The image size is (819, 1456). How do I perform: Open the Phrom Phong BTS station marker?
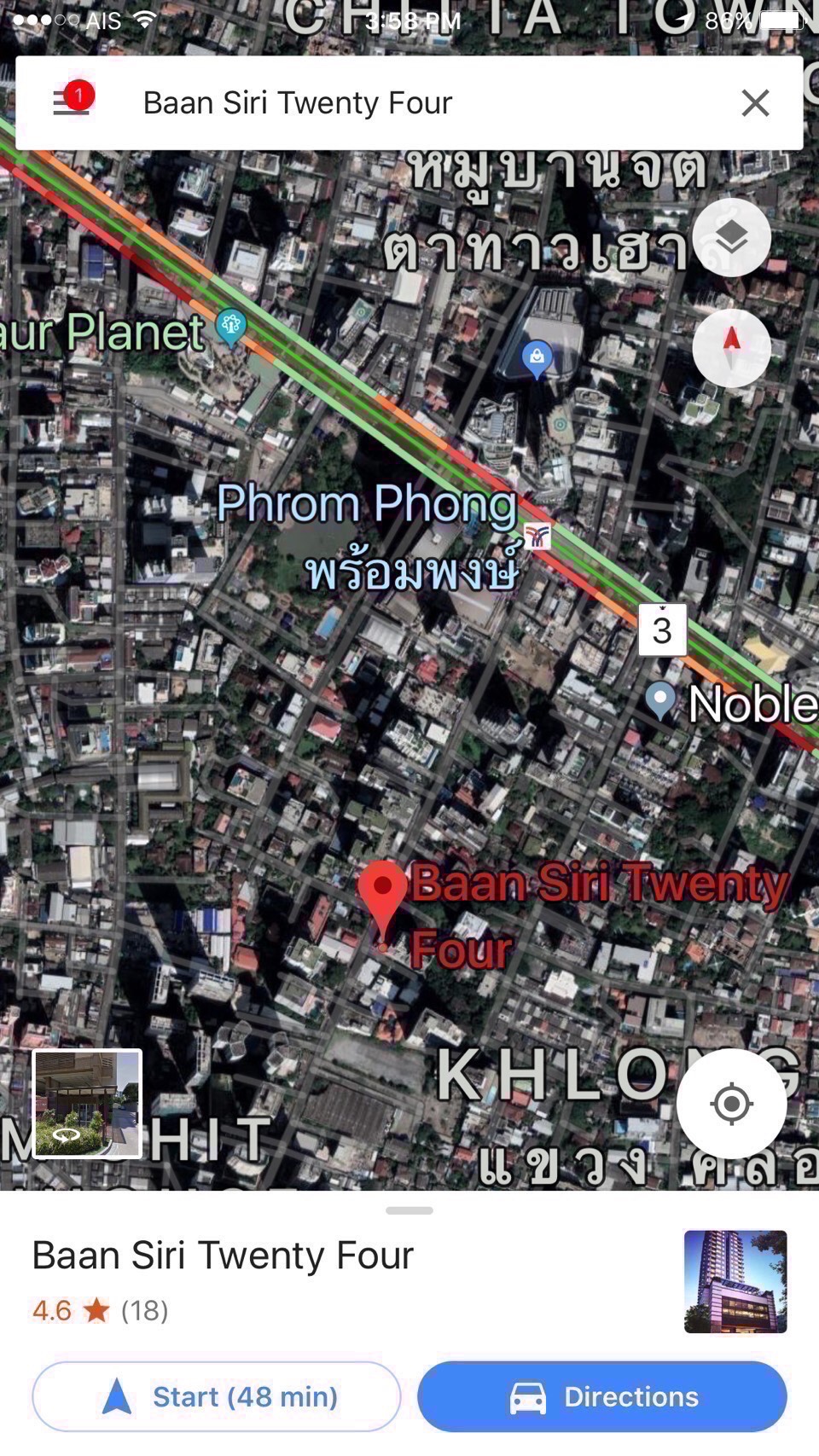click(537, 536)
